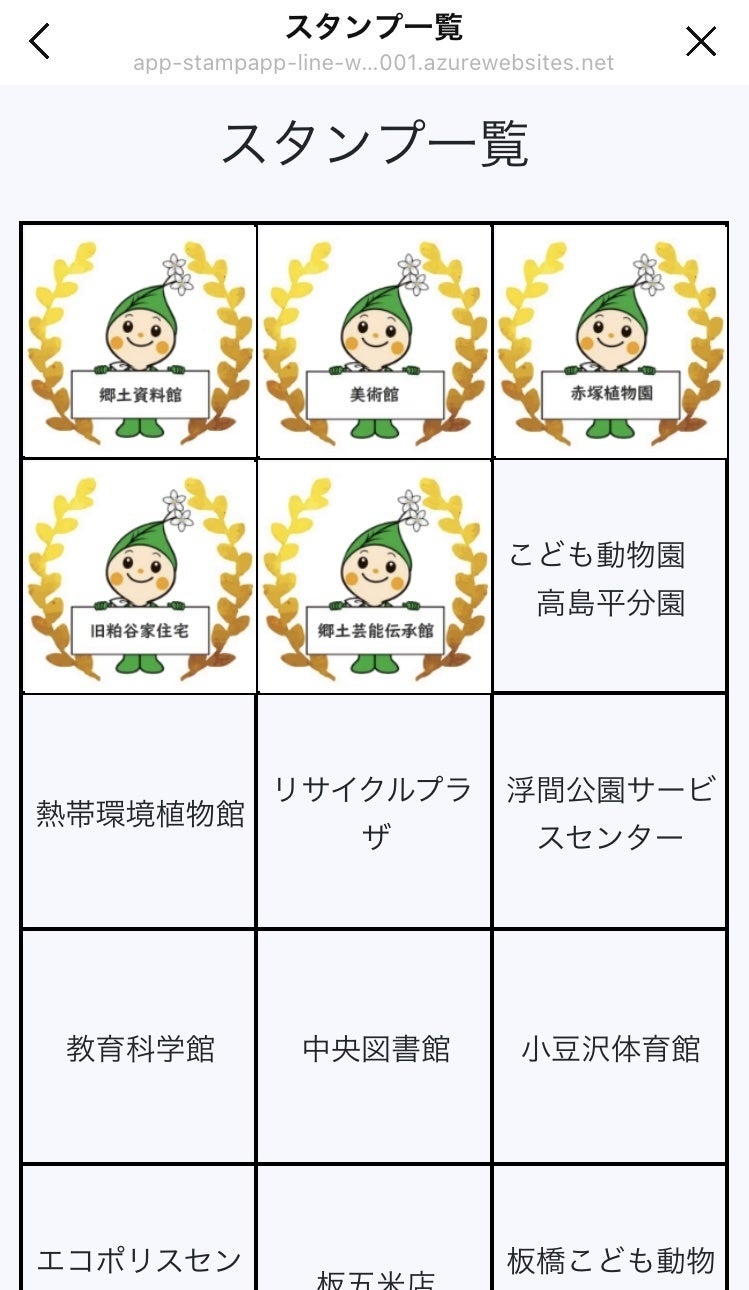Select the 小豆沢体育館 cell
Viewport: 749px width, 1290px height.
pos(610,1048)
